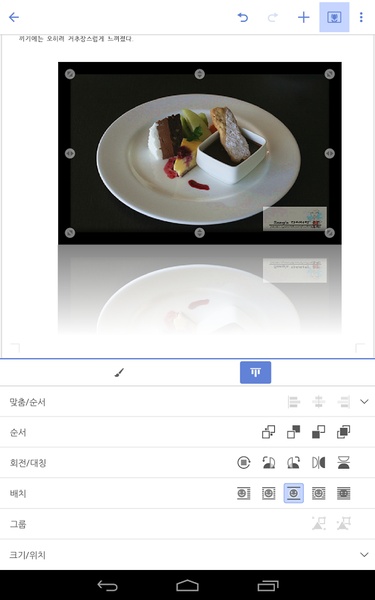
Task: Tap the system home button
Action: tap(187, 585)
